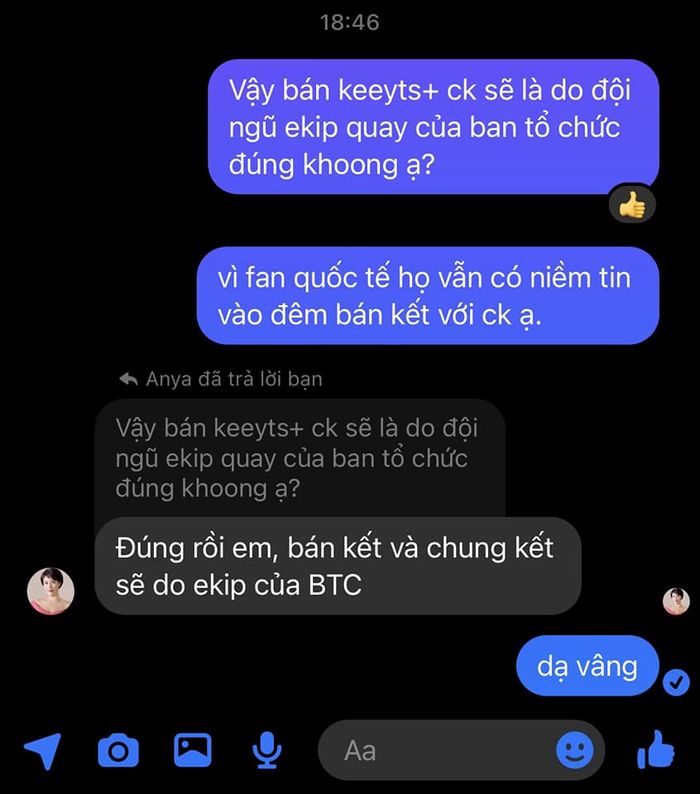Jump to the quoted message in Anya's reply

(298, 458)
